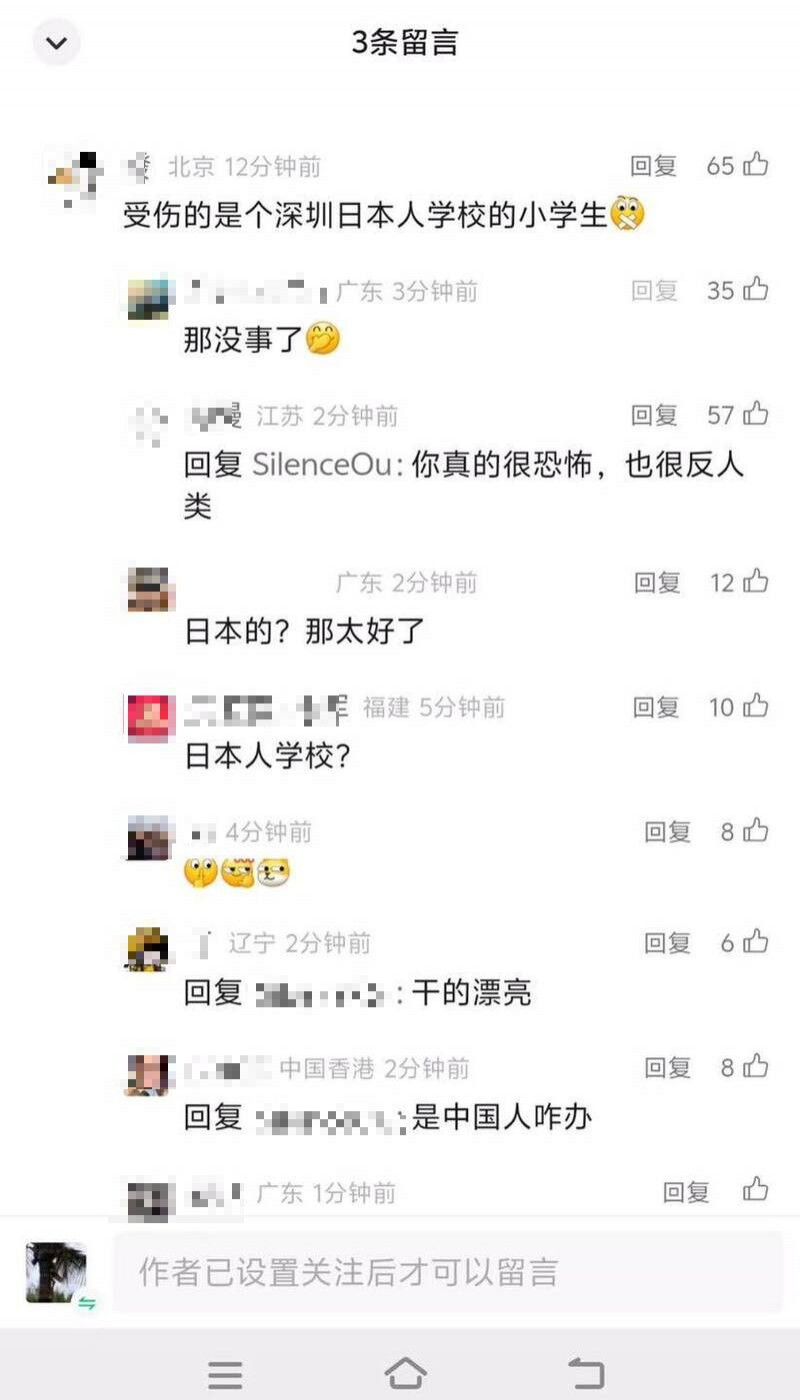Like the 日本人学校？ comment

755,707
